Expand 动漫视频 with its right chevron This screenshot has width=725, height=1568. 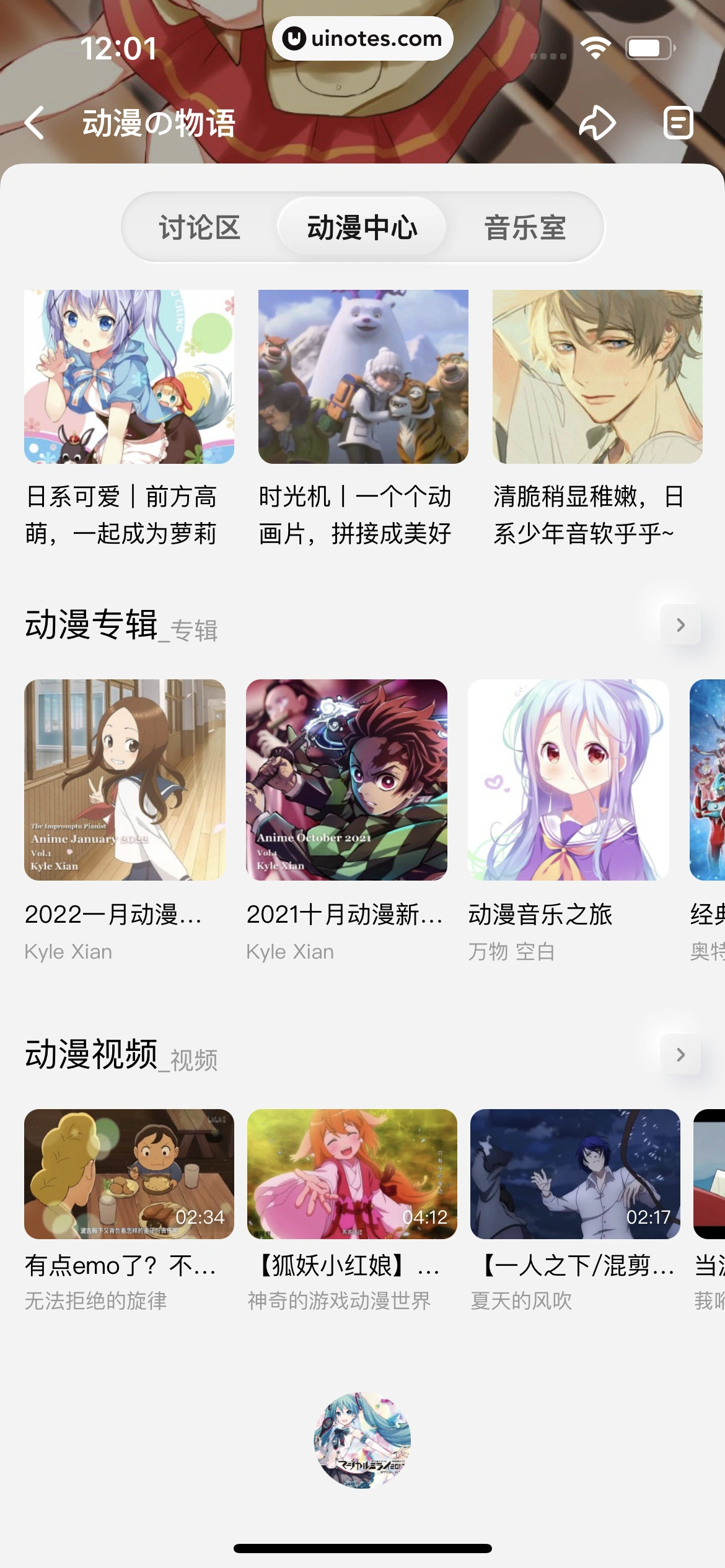click(x=680, y=1055)
